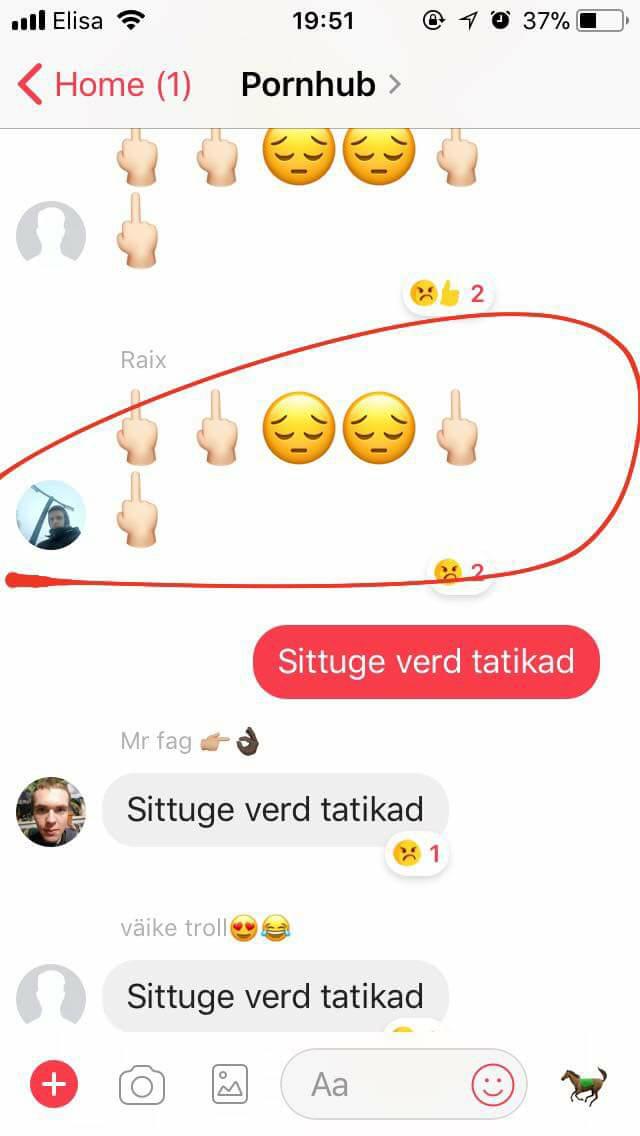
Task: View reactions on Mr fag's message
Action: pos(416,853)
